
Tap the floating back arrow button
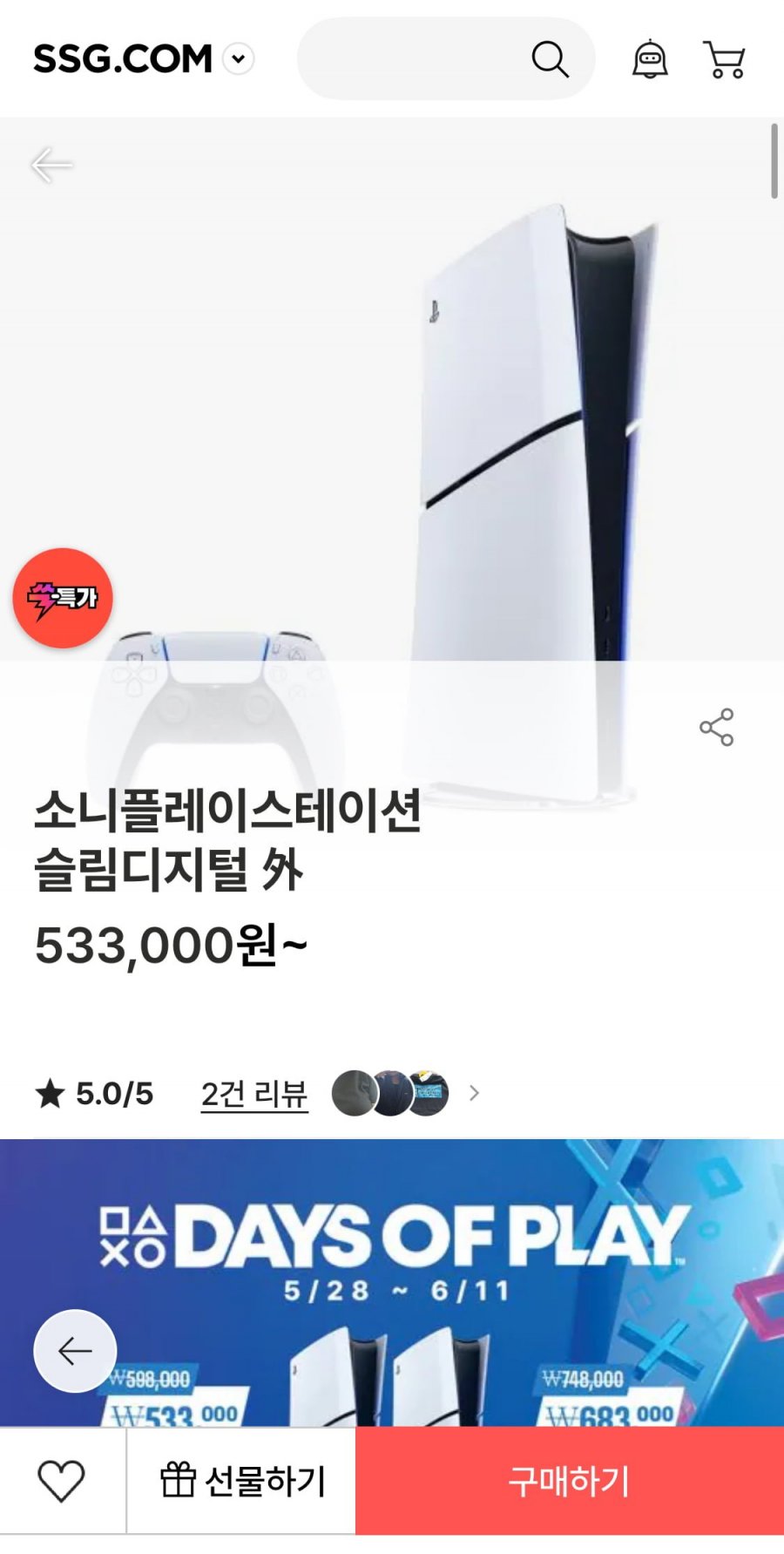pyautogui.click(x=75, y=1351)
